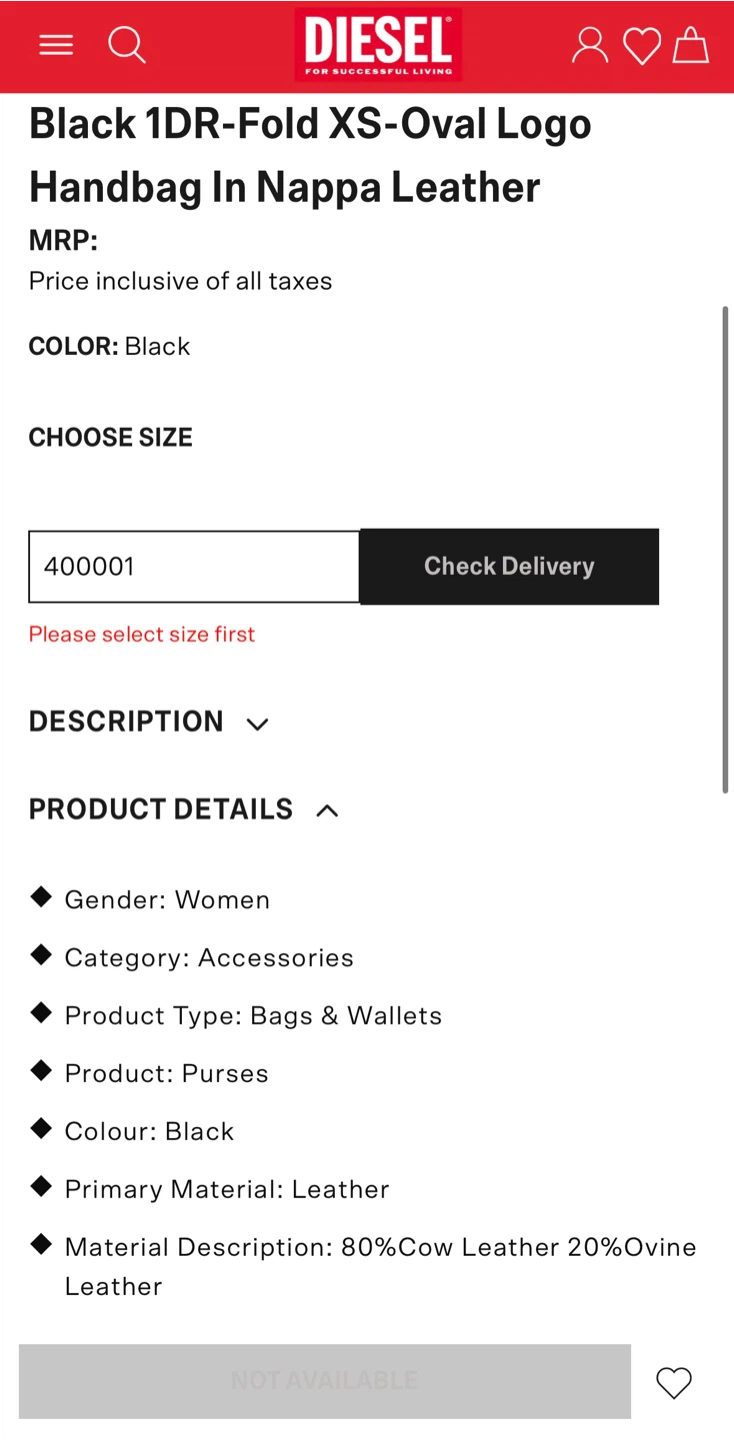The height and width of the screenshot is (1440, 734).
Task: Go to Diesel home via logo
Action: [x=378, y=45]
